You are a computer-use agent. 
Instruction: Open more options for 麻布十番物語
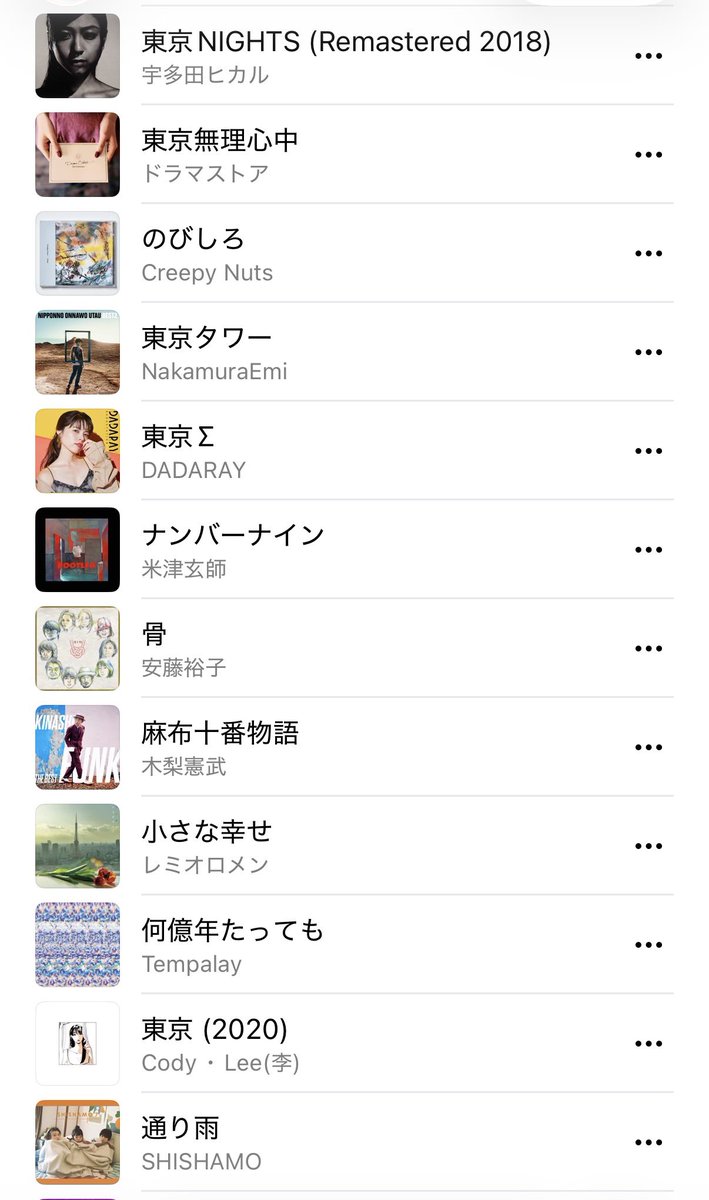click(648, 748)
